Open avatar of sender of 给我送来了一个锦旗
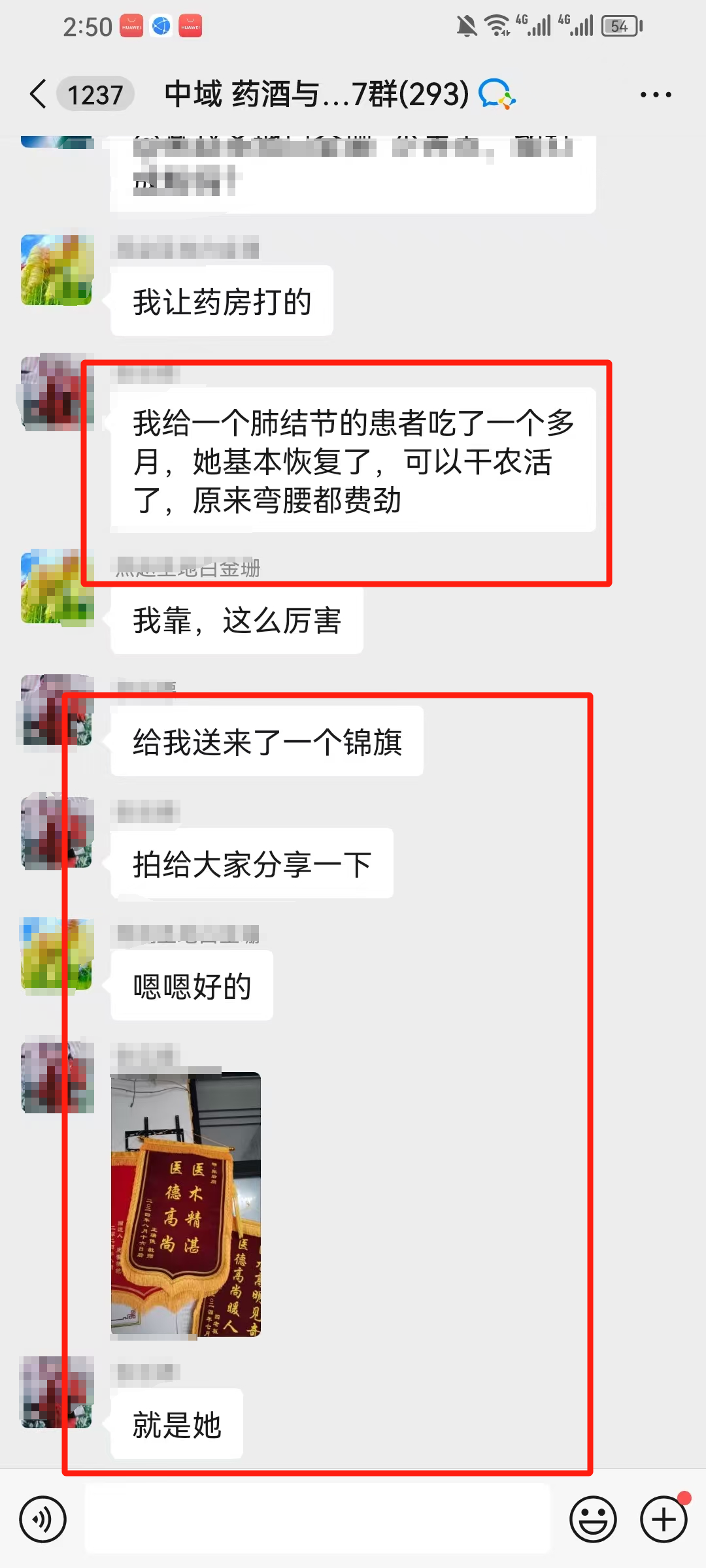The width and height of the screenshot is (706, 1568). (57, 711)
